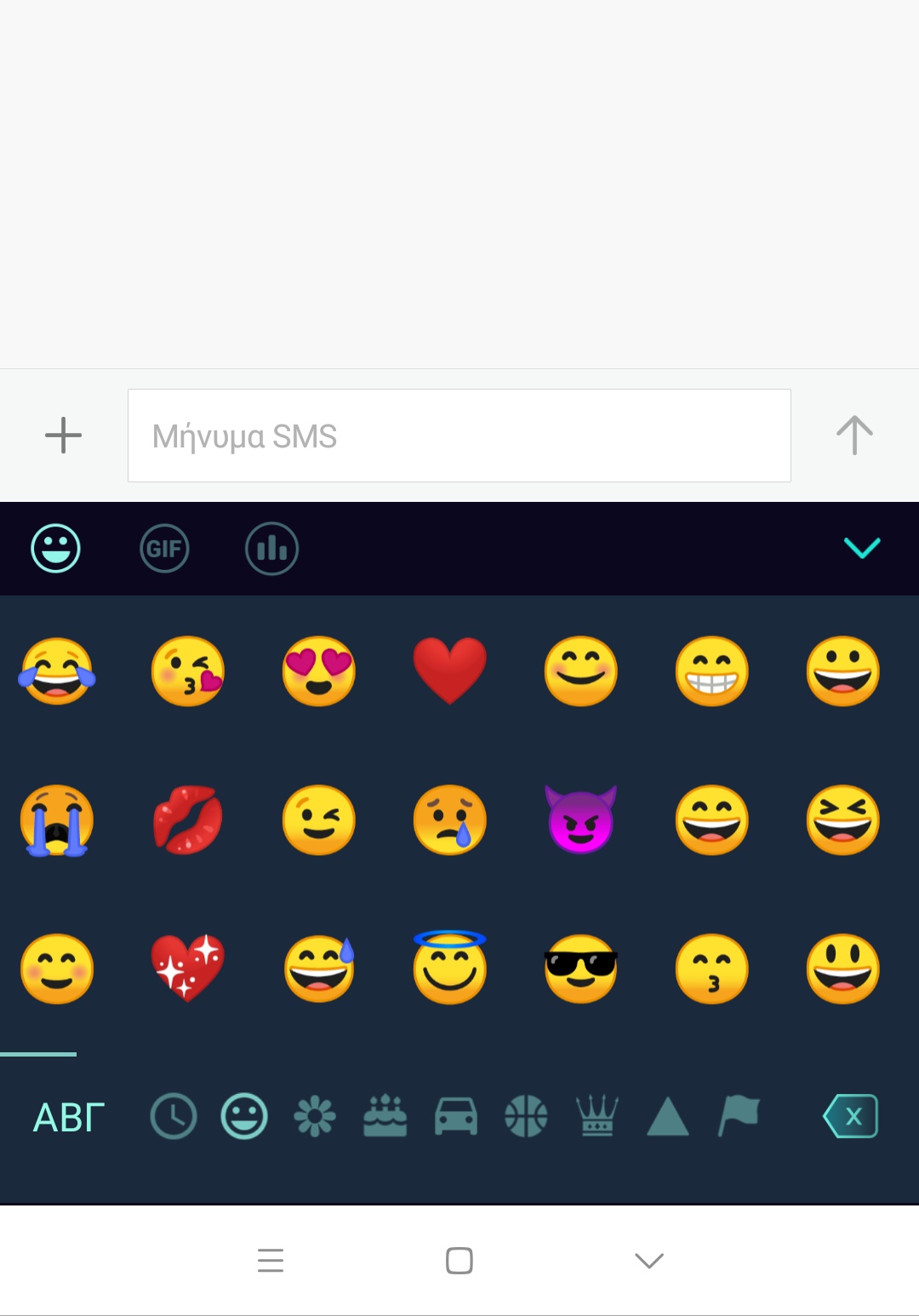Image resolution: width=919 pixels, height=1316 pixels.
Task: Switch back to the ΑΒΓ letter keyboard
Action: pos(68,1117)
